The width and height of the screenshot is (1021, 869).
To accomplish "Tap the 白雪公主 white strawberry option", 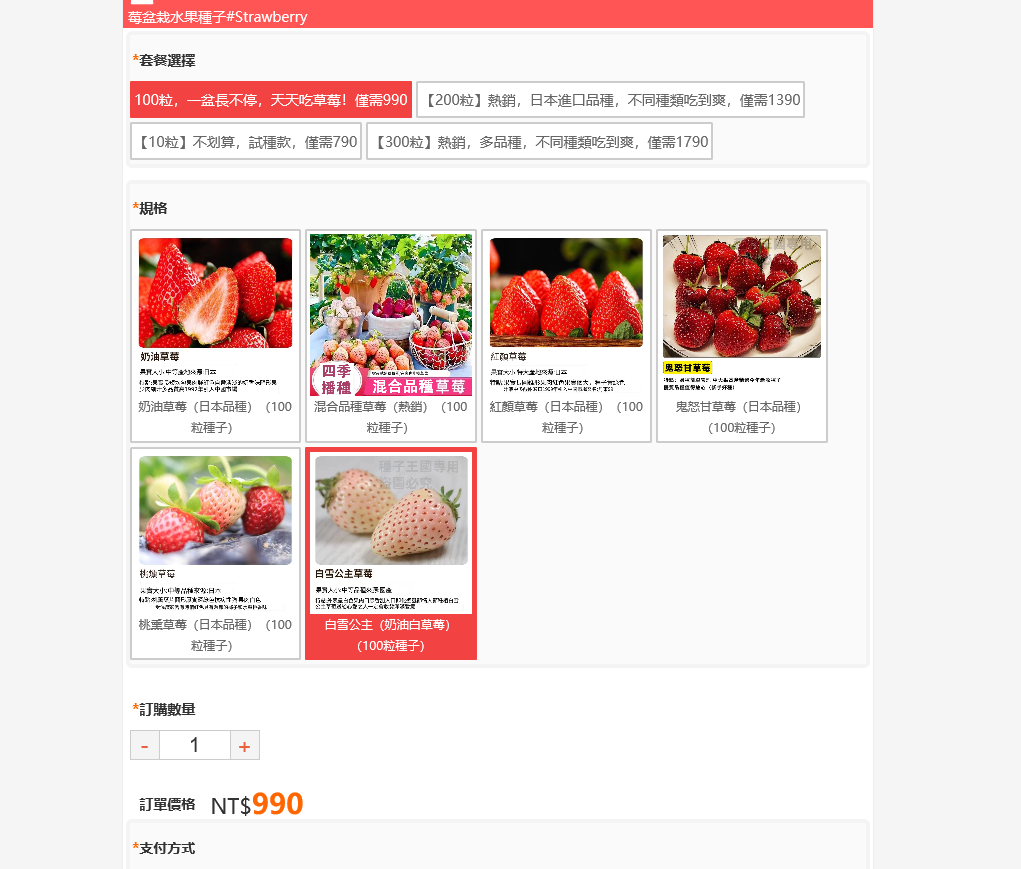I will pos(391,553).
